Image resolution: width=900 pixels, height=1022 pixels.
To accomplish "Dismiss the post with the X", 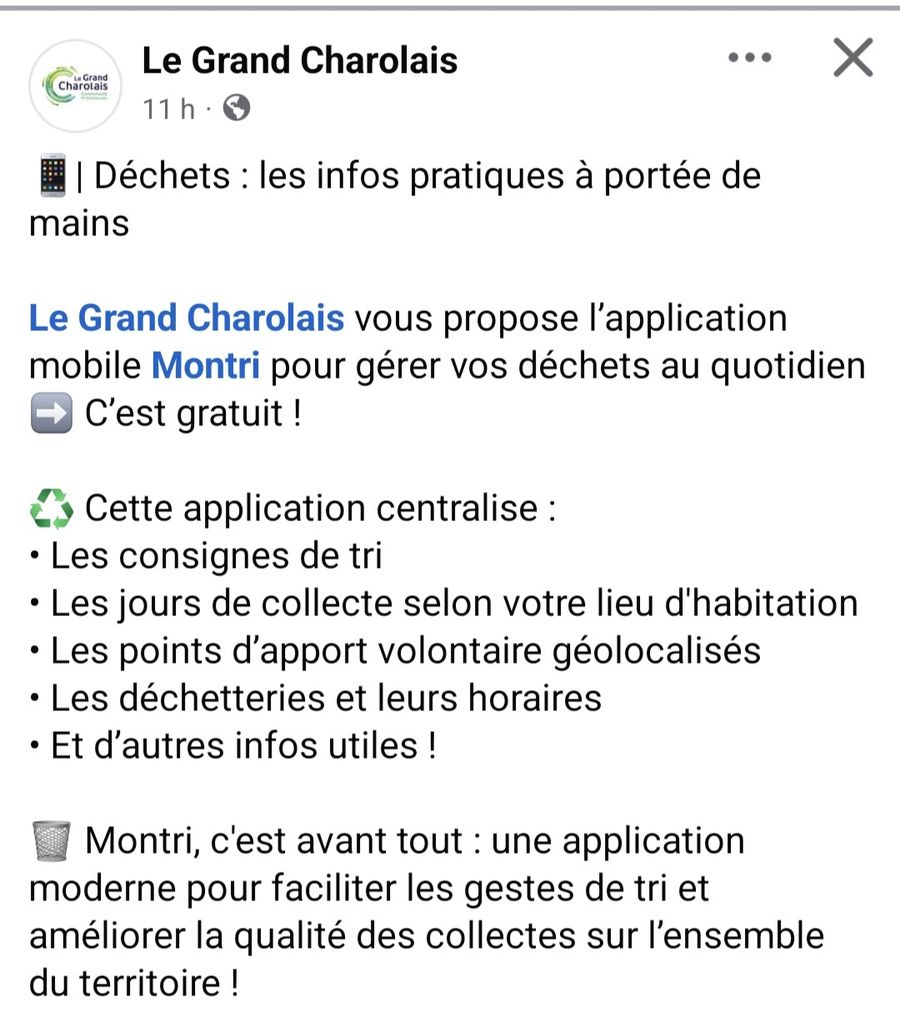I will 853,58.
